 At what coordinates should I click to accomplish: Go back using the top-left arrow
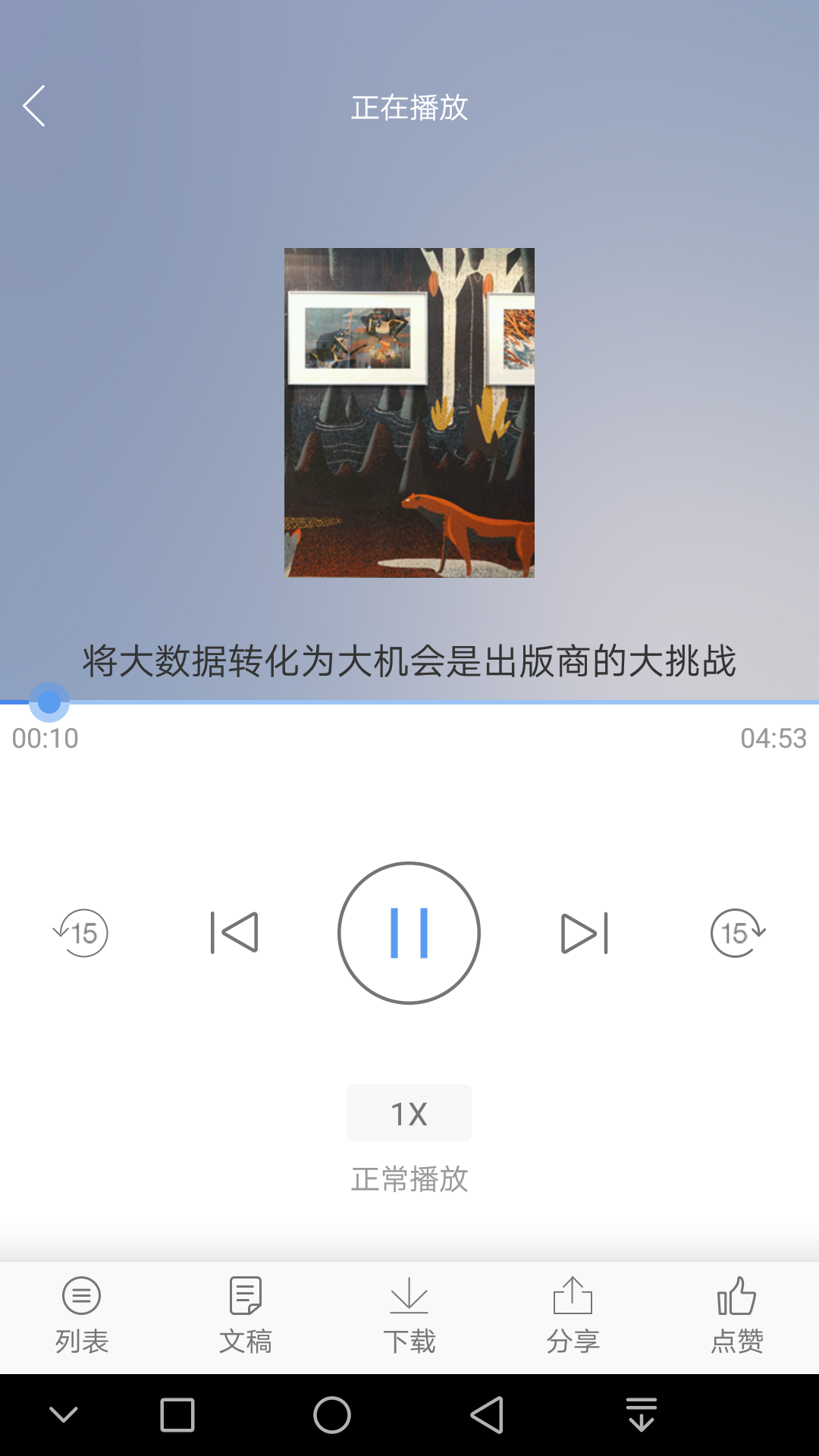(34, 106)
